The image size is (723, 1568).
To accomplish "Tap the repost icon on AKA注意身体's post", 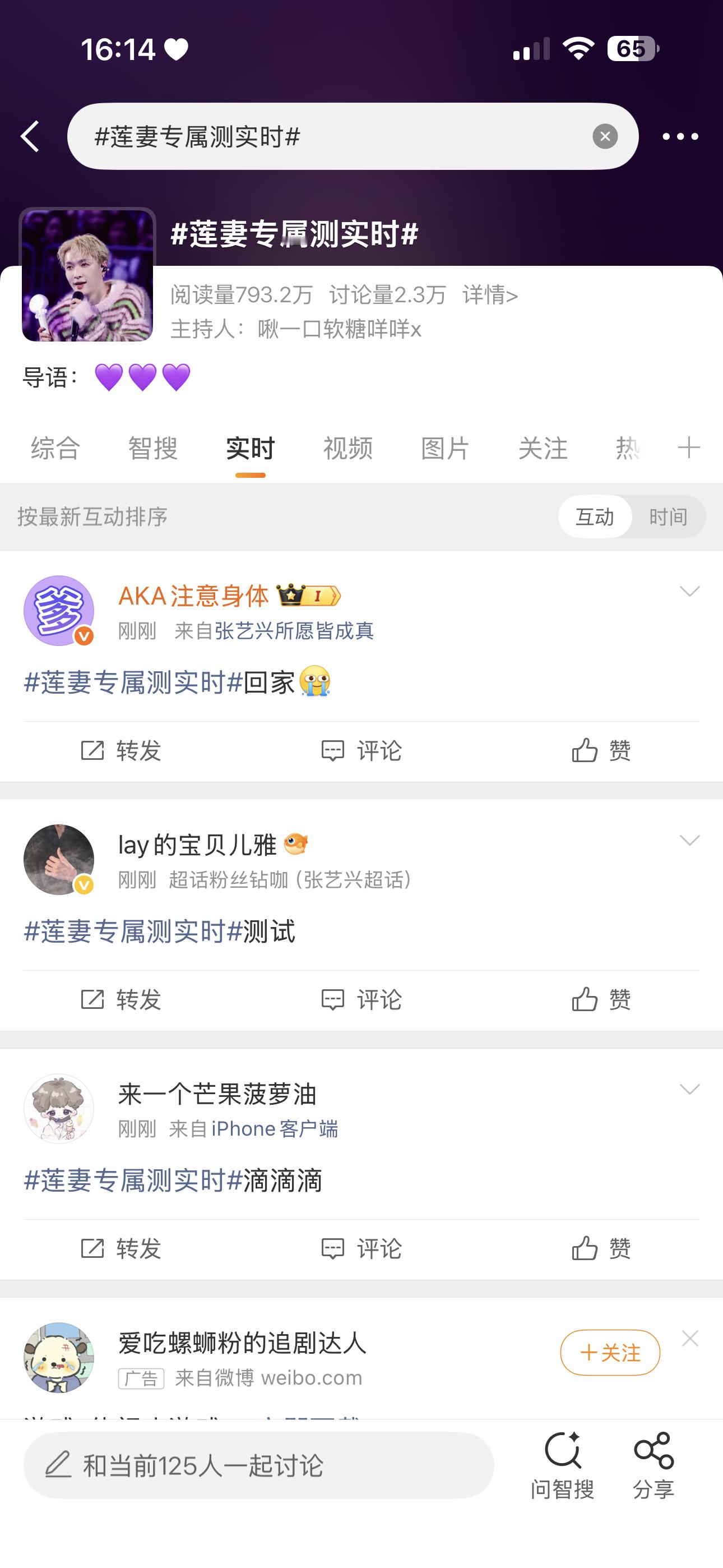I will point(120,751).
